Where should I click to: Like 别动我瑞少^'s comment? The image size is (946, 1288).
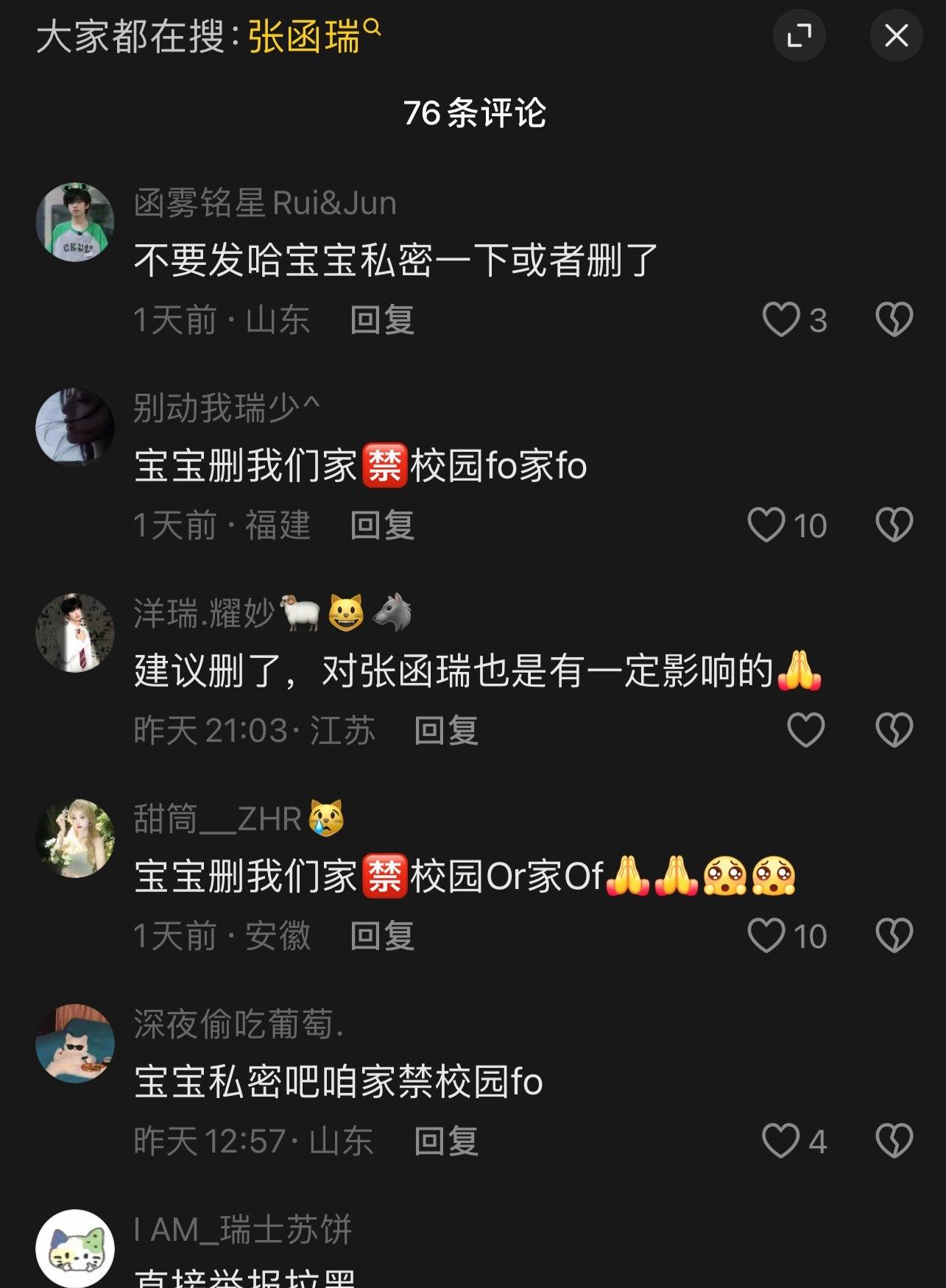766,525
